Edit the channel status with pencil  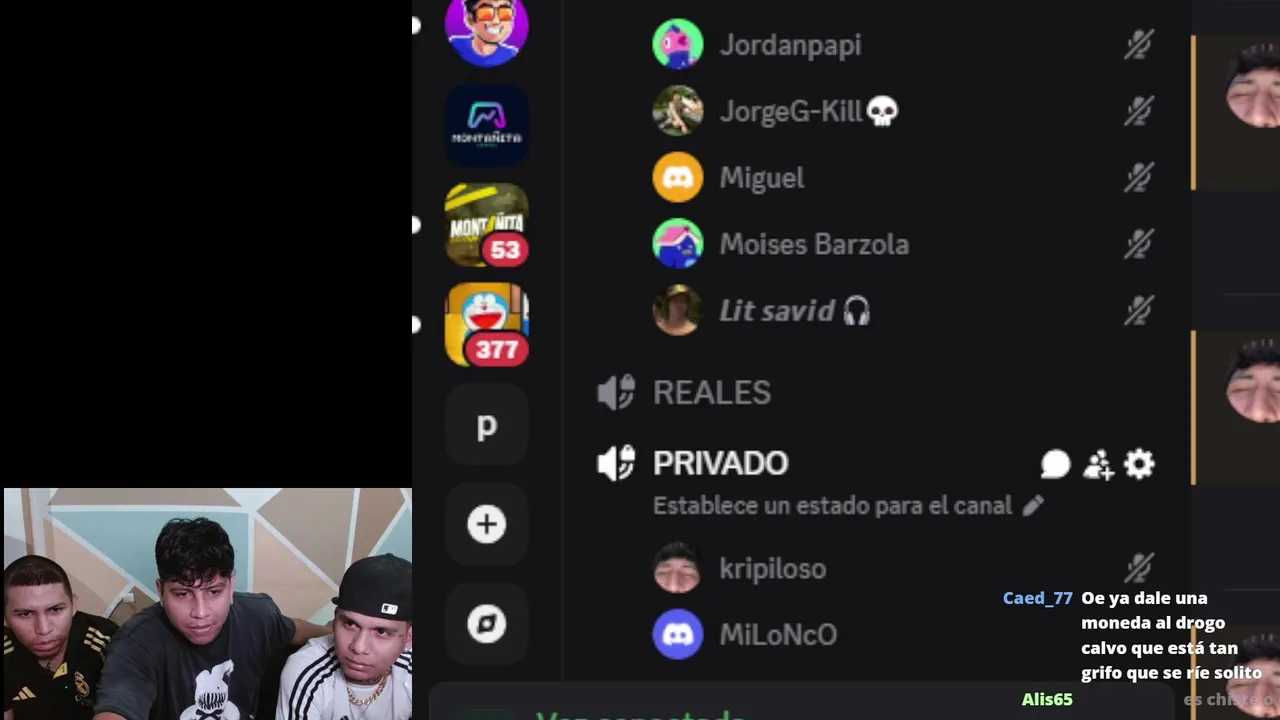click(x=1033, y=506)
